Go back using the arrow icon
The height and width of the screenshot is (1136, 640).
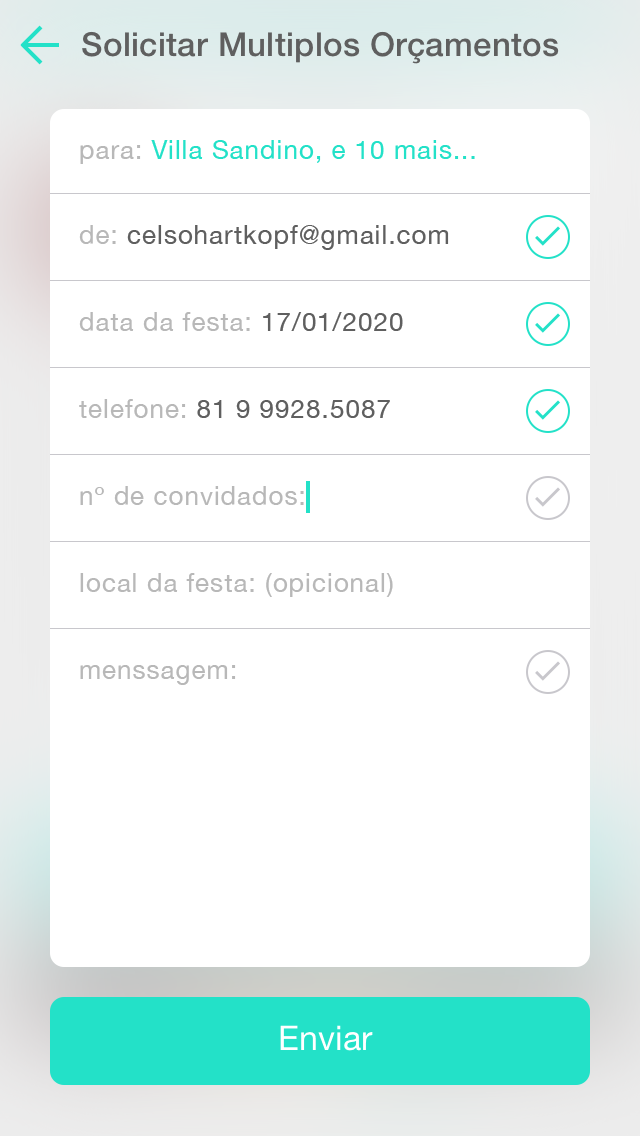pos(40,45)
